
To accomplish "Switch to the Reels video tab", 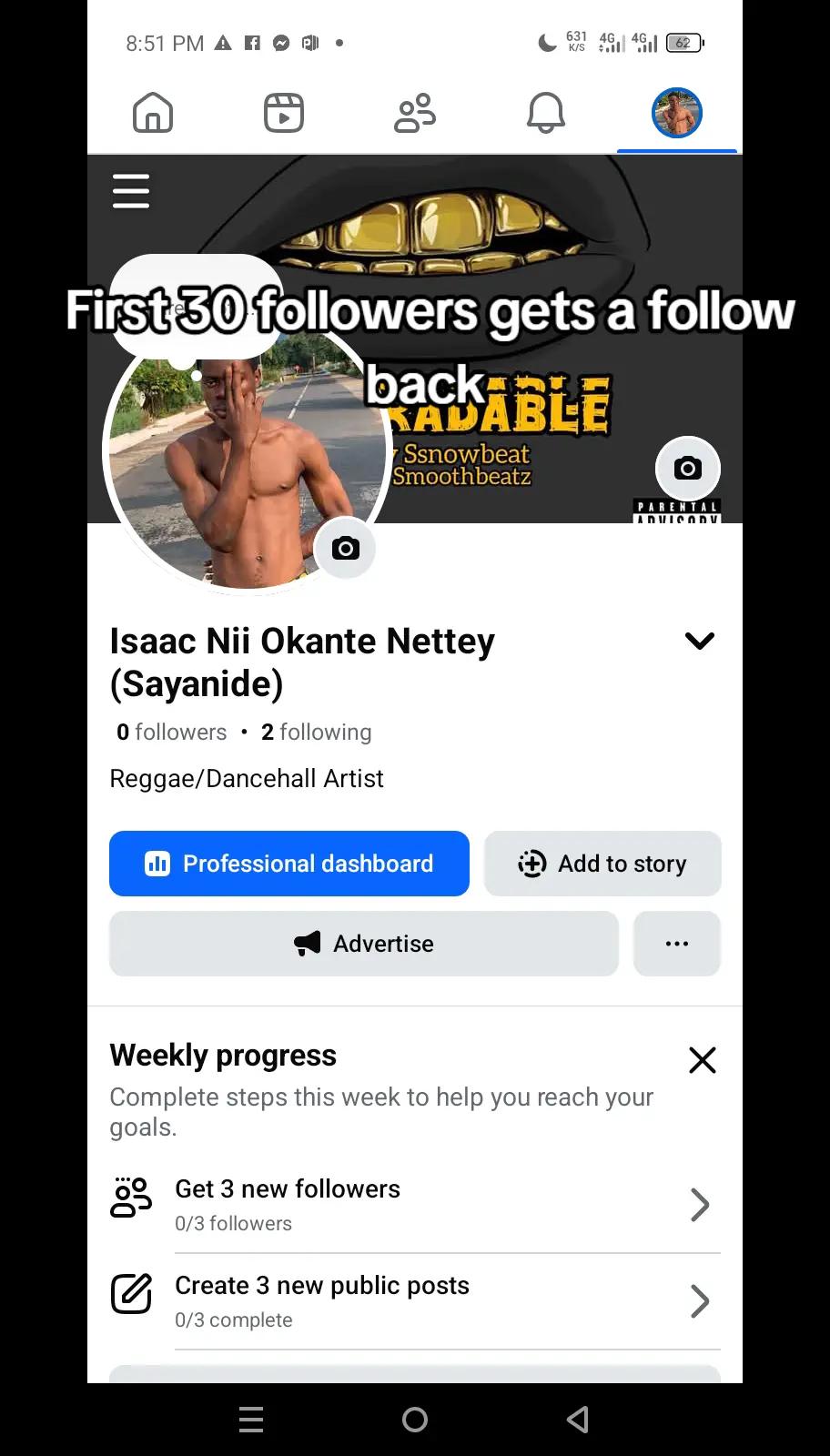I will (x=284, y=114).
